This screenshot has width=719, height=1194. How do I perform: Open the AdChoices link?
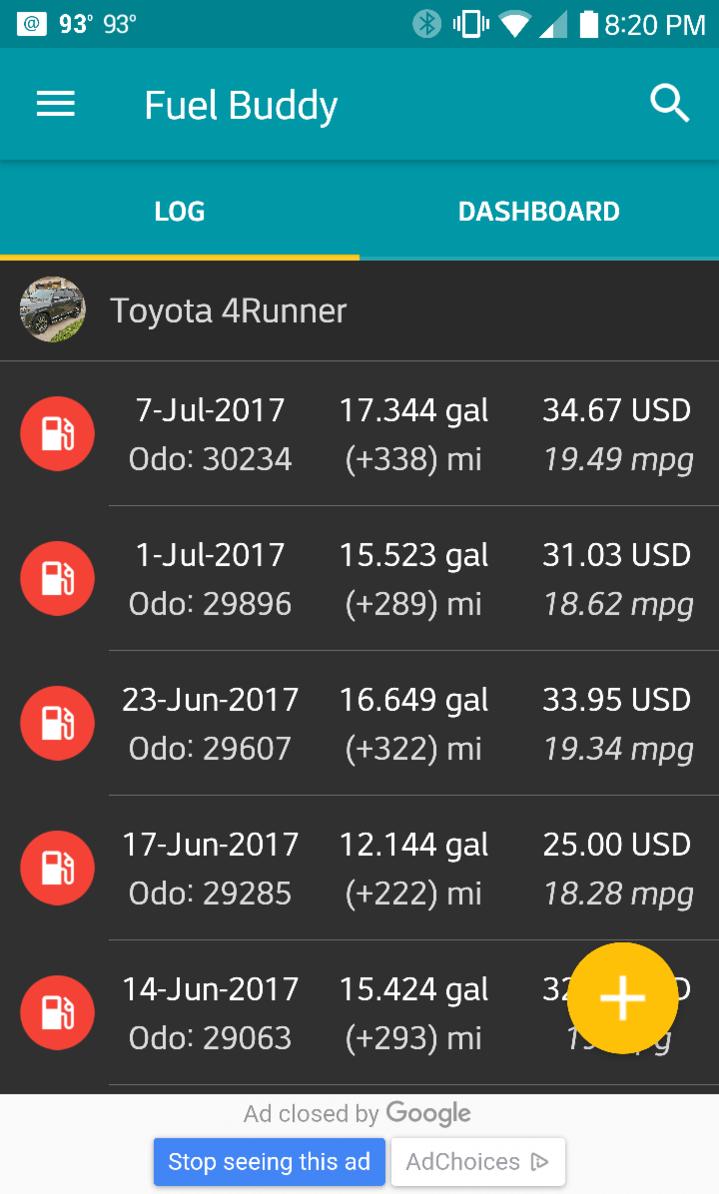point(478,1161)
